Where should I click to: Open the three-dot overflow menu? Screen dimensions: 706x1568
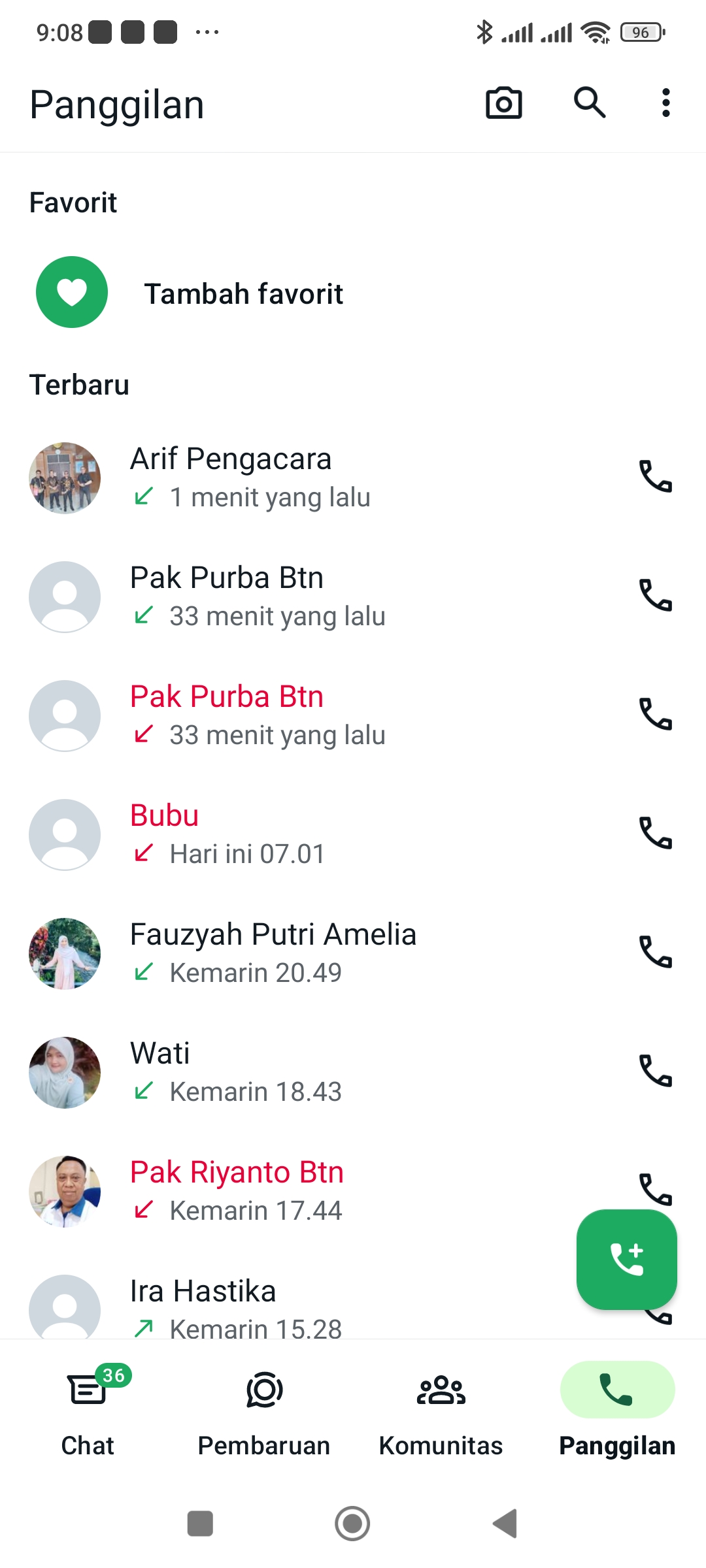(665, 103)
